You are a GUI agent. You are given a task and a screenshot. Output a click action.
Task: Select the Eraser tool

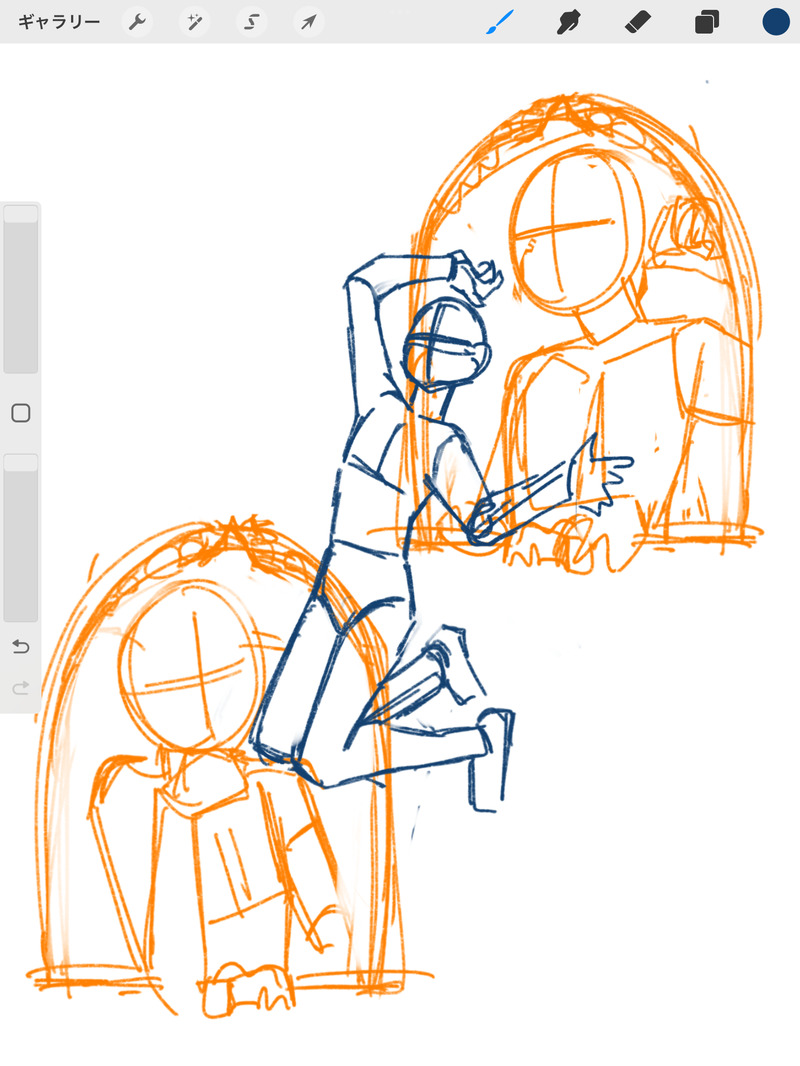coord(638,21)
